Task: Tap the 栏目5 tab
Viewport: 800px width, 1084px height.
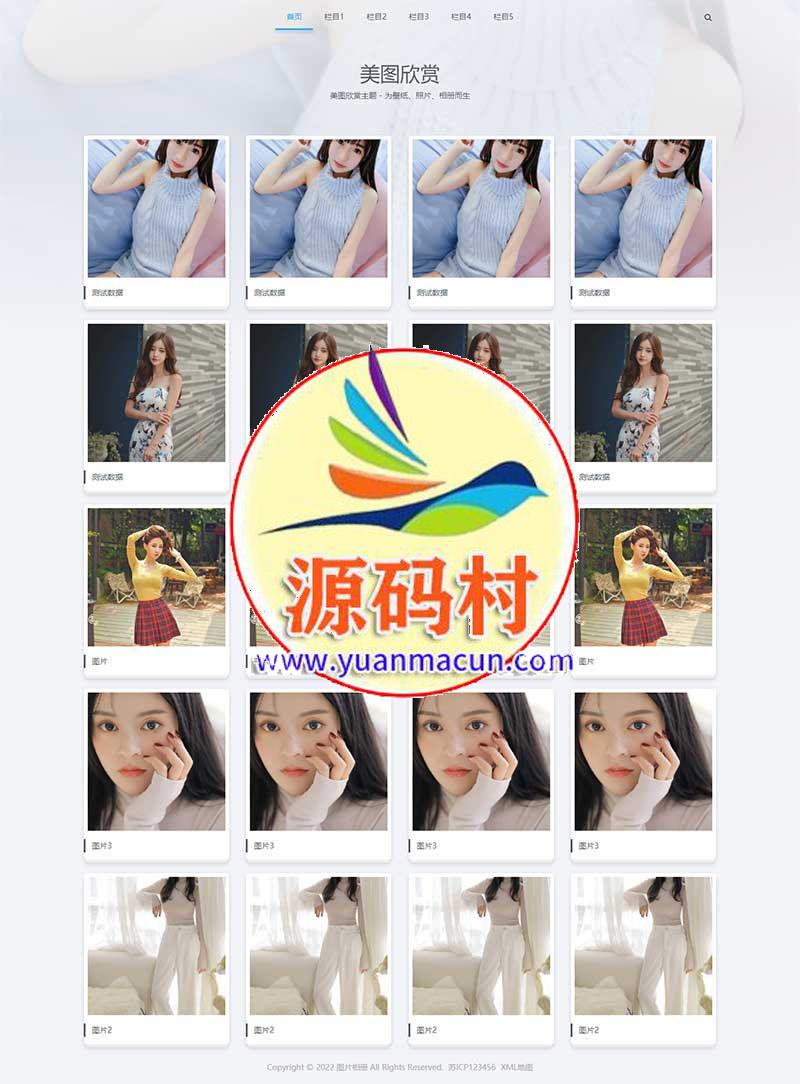Action: pos(503,17)
